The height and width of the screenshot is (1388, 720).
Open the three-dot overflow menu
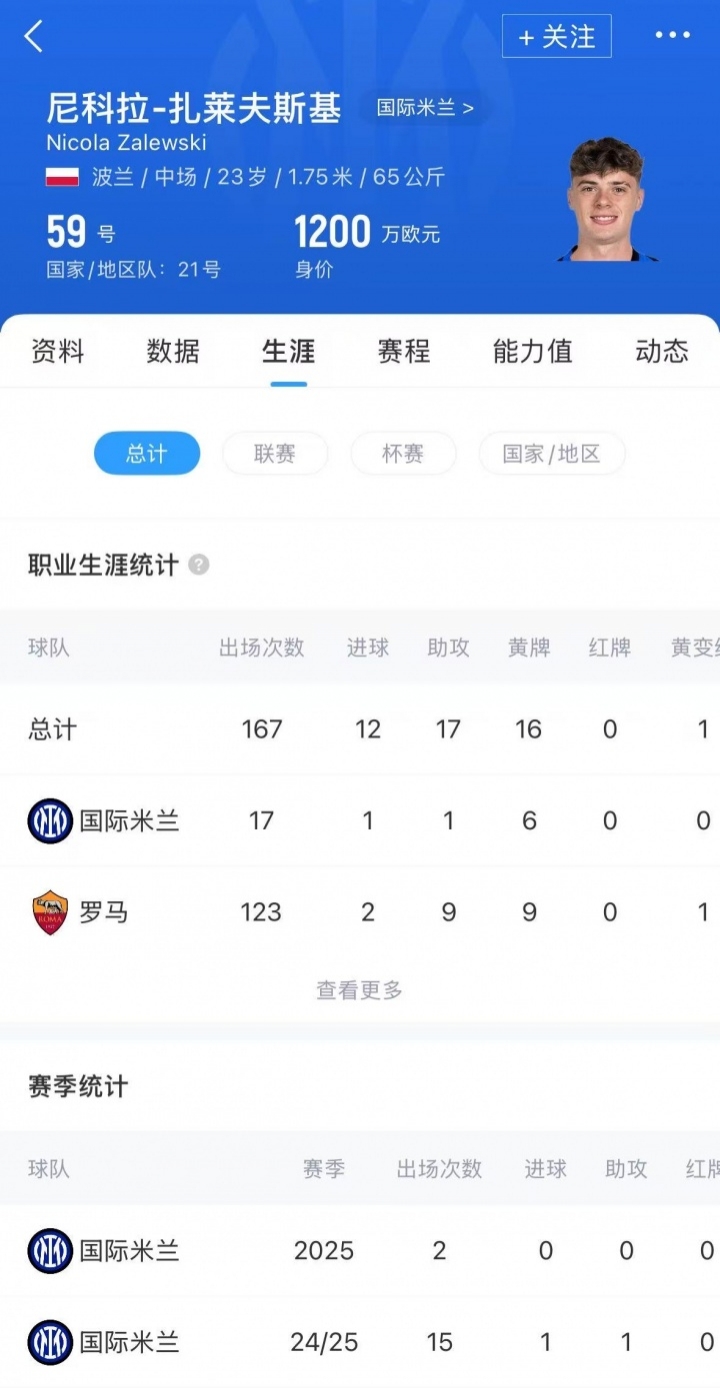pos(672,36)
